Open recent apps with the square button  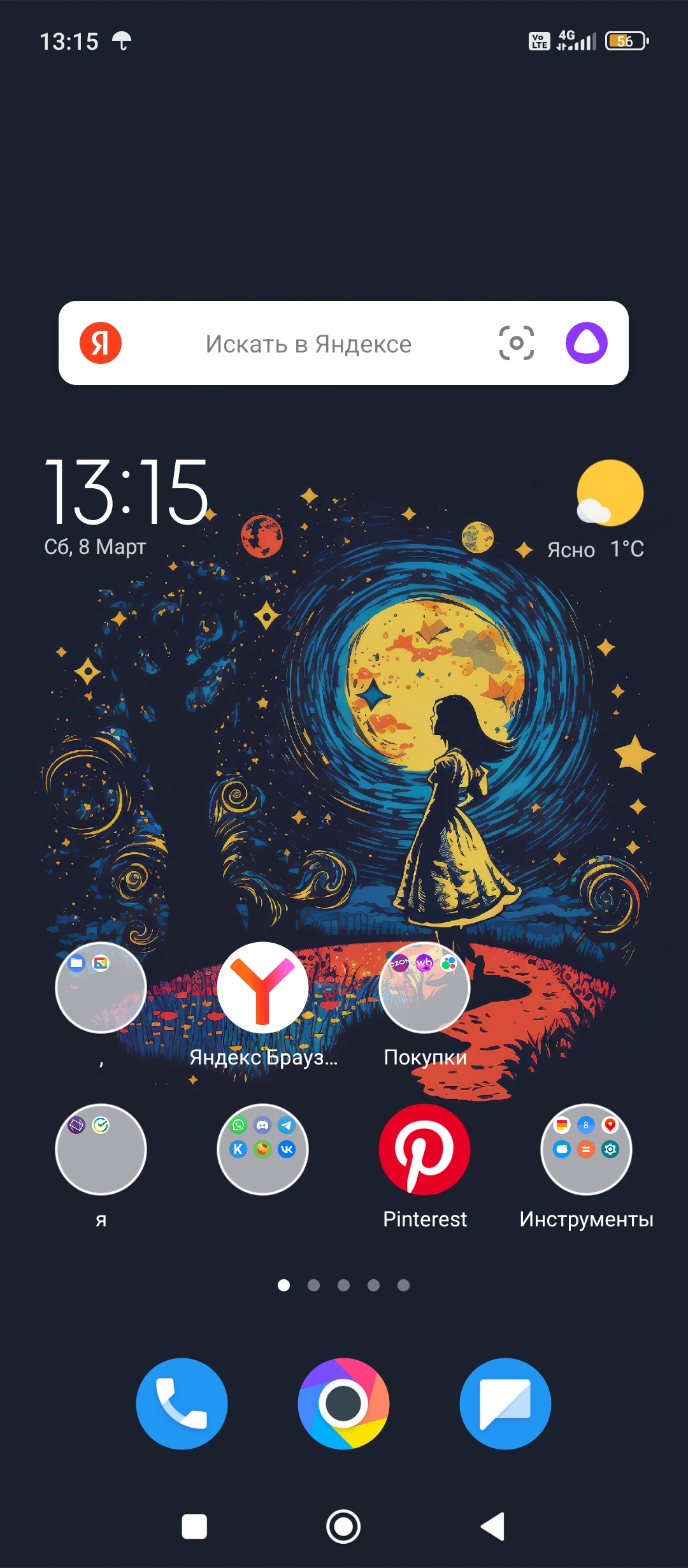point(194,1527)
